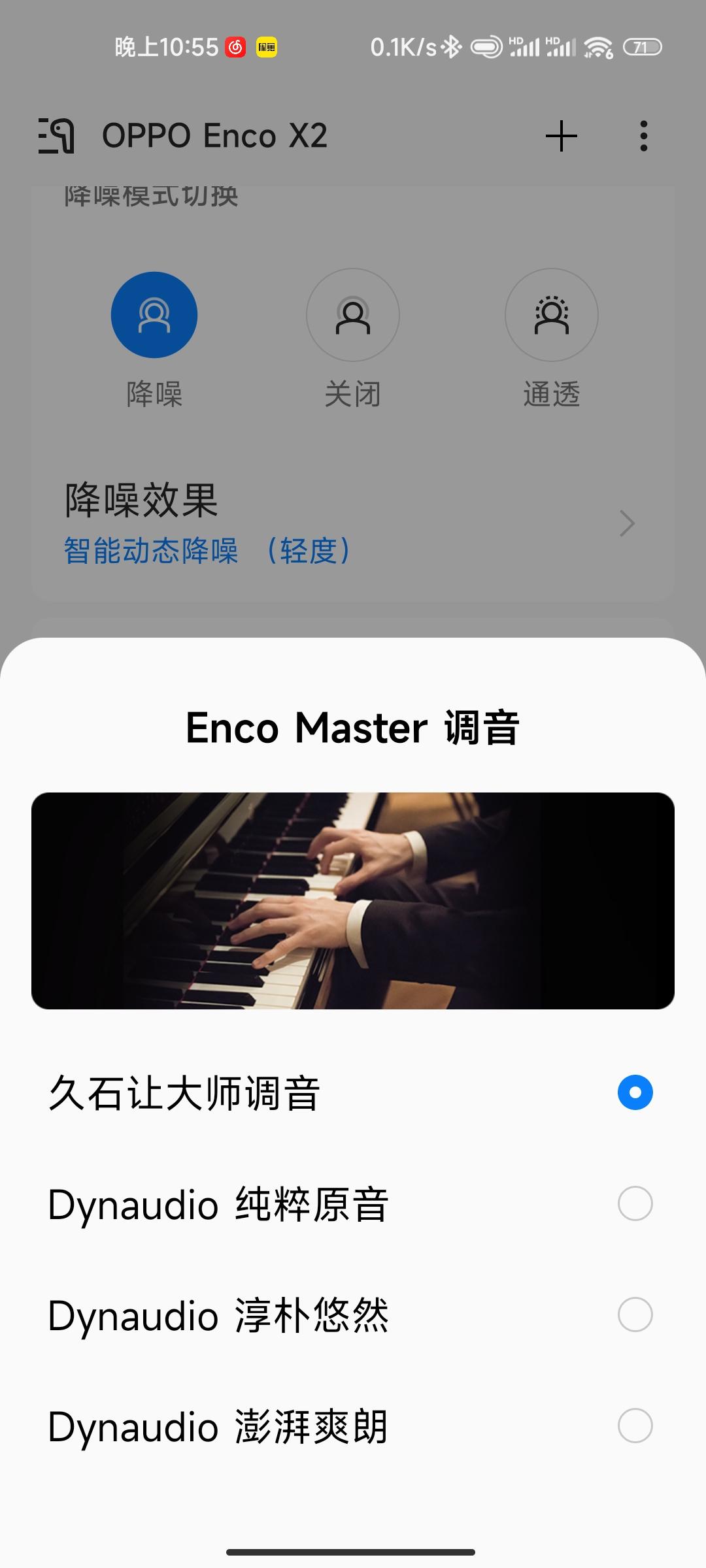This screenshot has height=1568, width=706.
Task: Tap the 智能动态降噪（轻度）blue link
Action: (x=206, y=551)
